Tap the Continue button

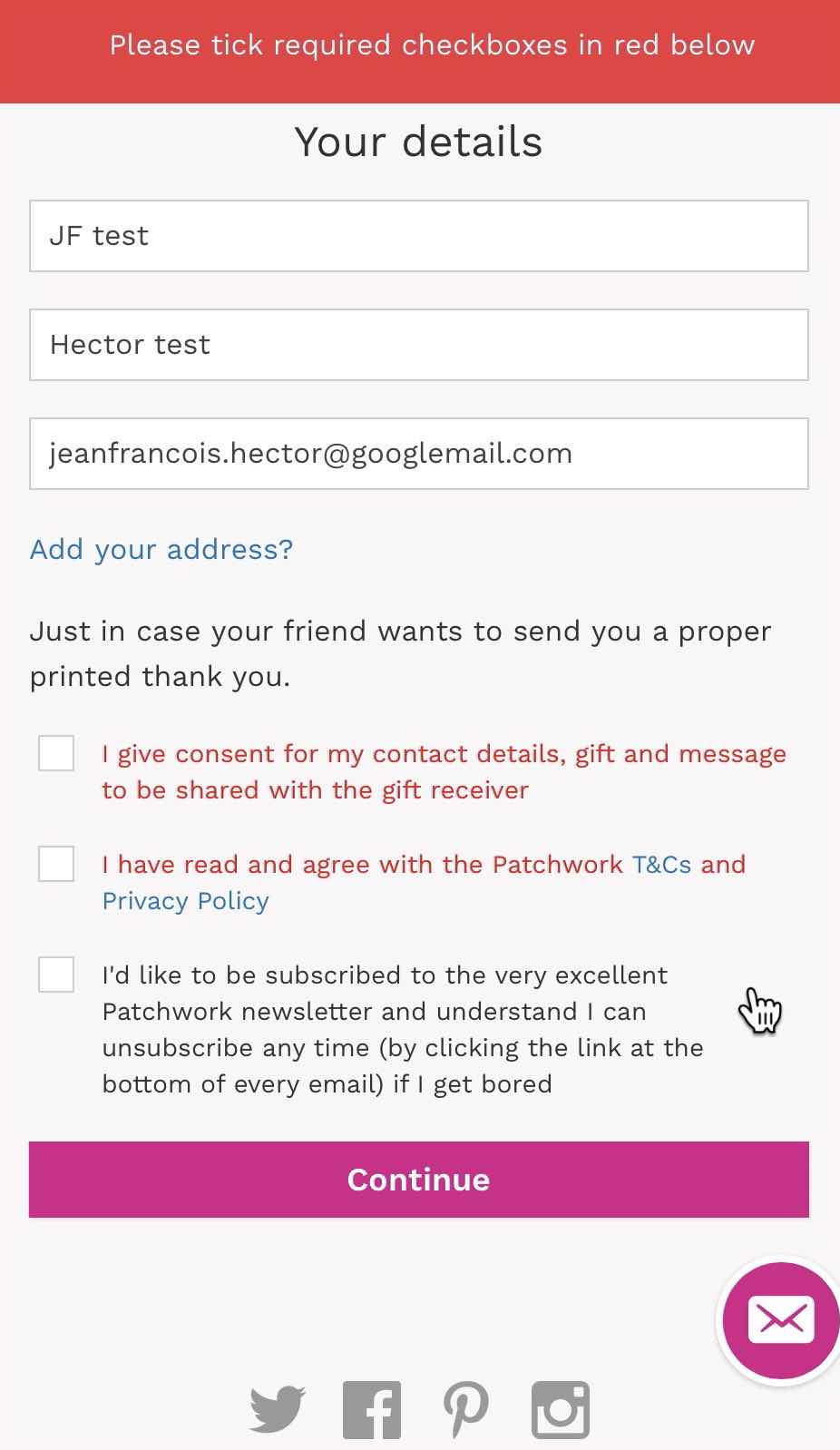point(418,1180)
